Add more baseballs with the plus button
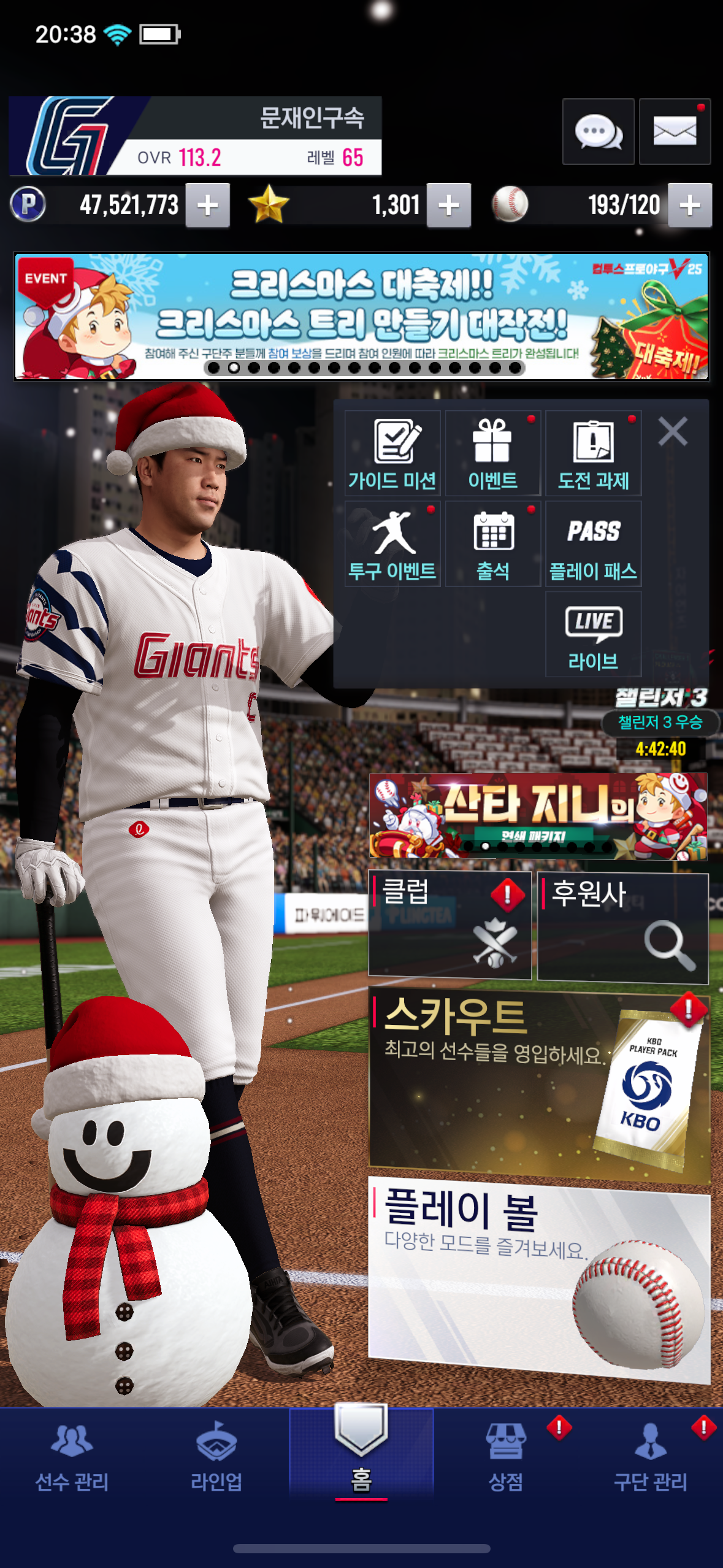This screenshot has height=1568, width=723. (690, 206)
